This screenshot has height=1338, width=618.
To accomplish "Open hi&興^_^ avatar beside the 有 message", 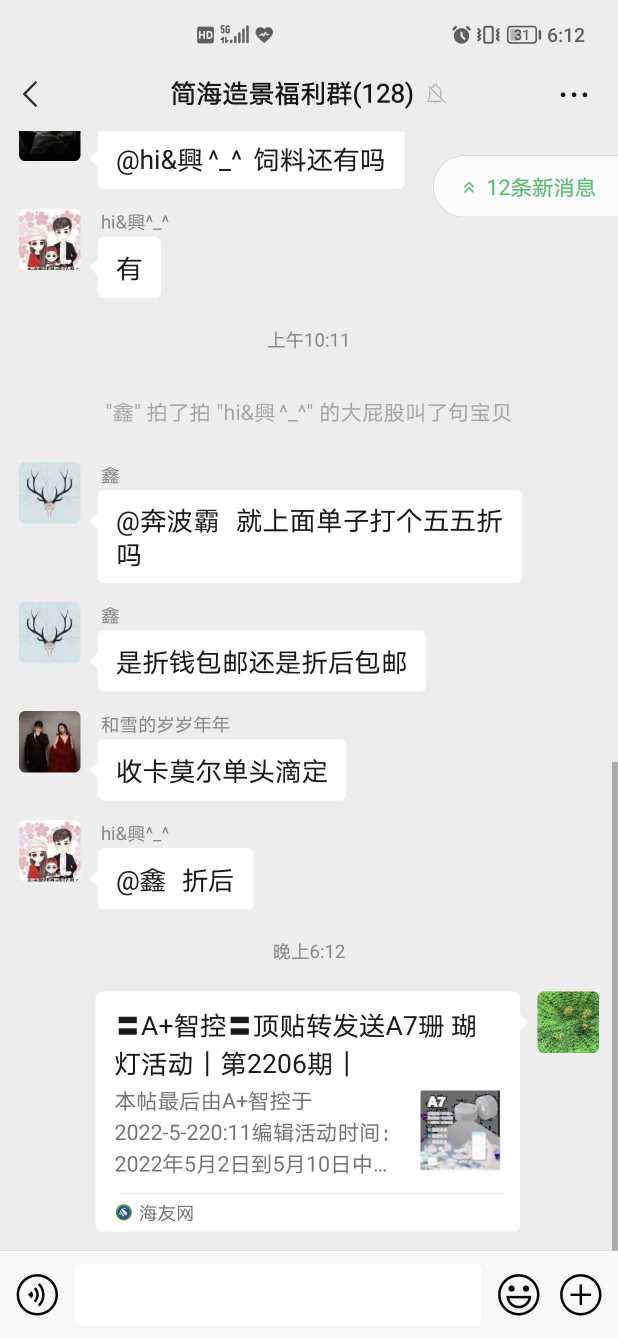I will [x=50, y=240].
